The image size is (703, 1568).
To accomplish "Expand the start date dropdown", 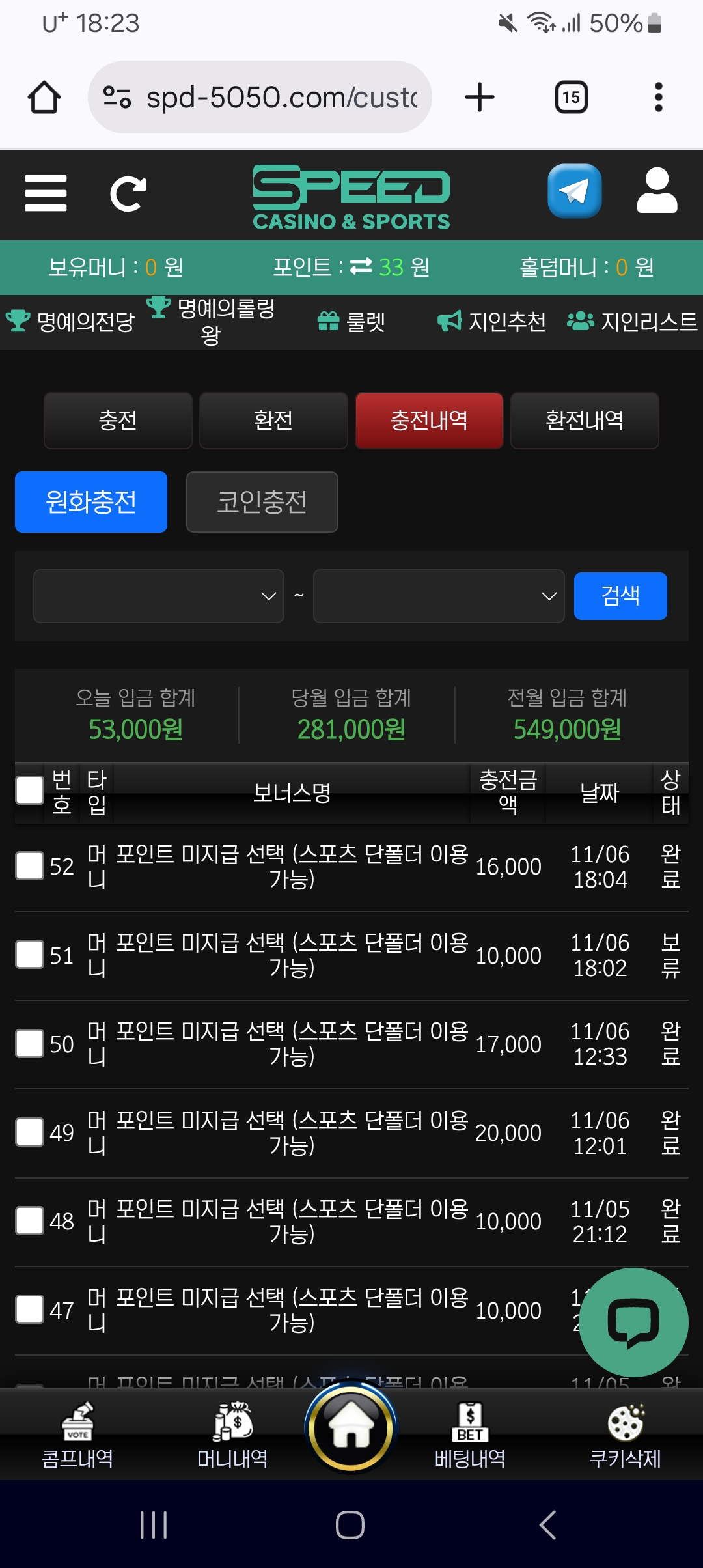I will click(x=159, y=596).
